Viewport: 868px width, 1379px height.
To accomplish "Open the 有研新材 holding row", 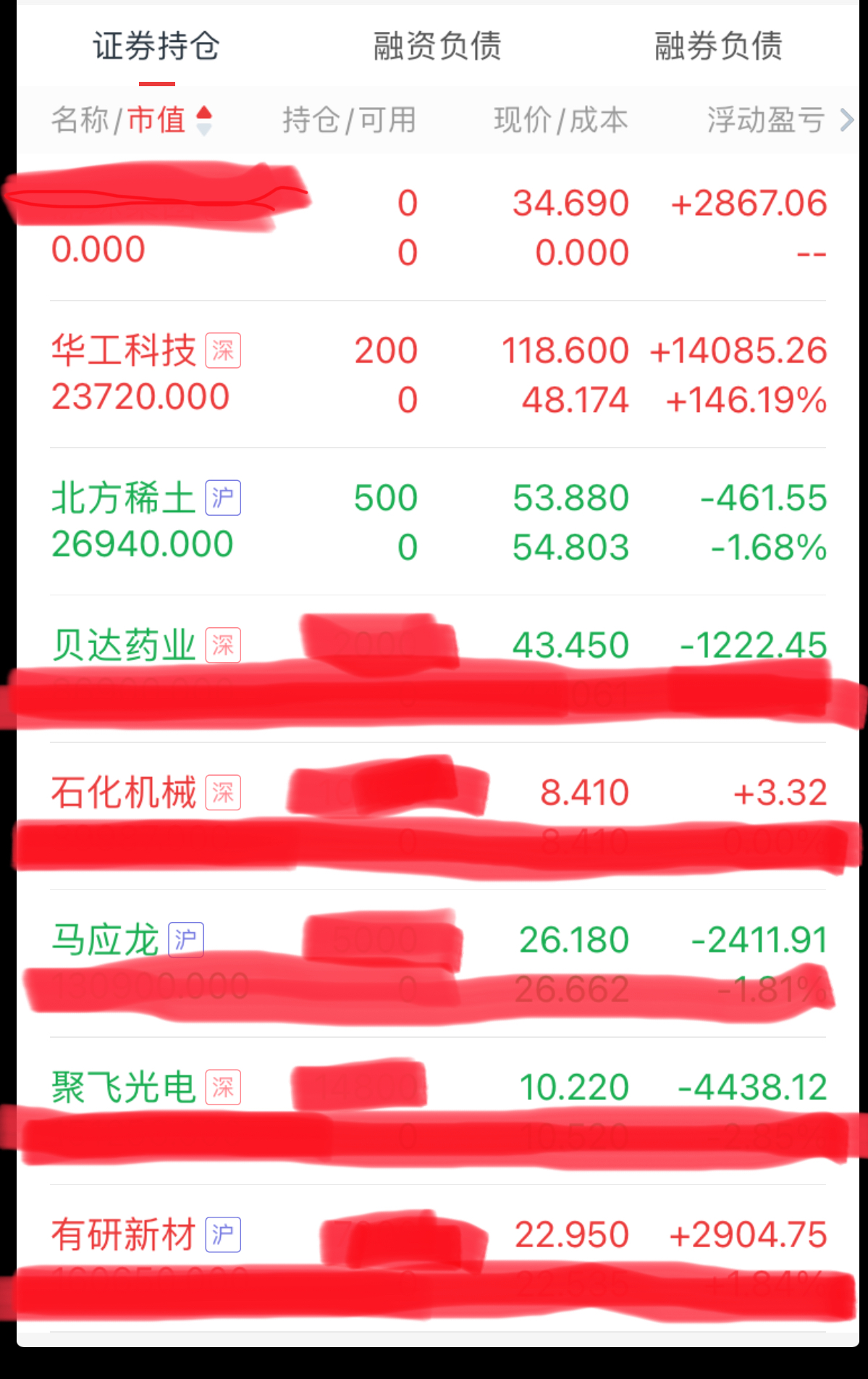I will 438,1259.
